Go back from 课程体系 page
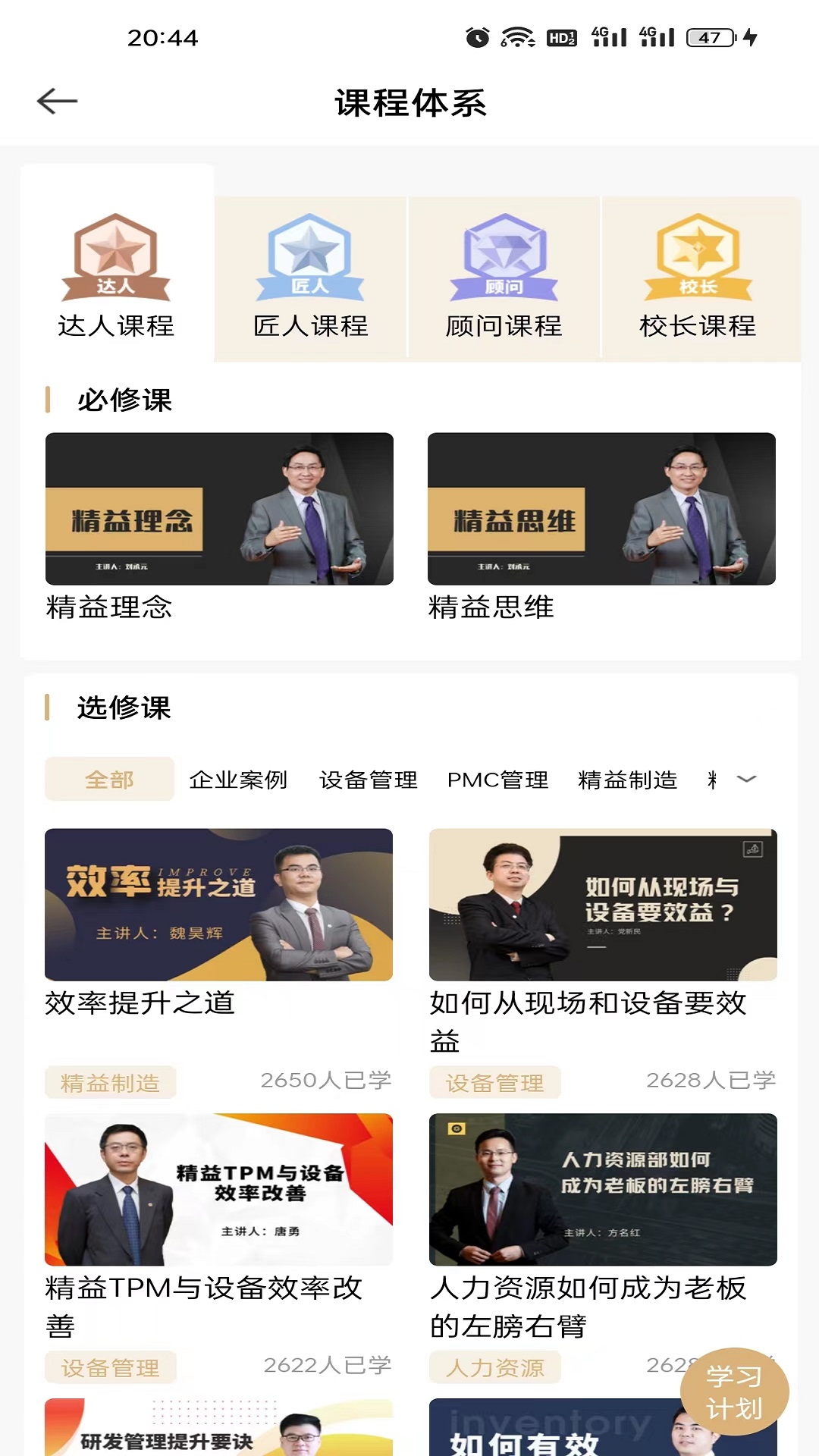Image resolution: width=819 pixels, height=1456 pixels. click(x=57, y=101)
